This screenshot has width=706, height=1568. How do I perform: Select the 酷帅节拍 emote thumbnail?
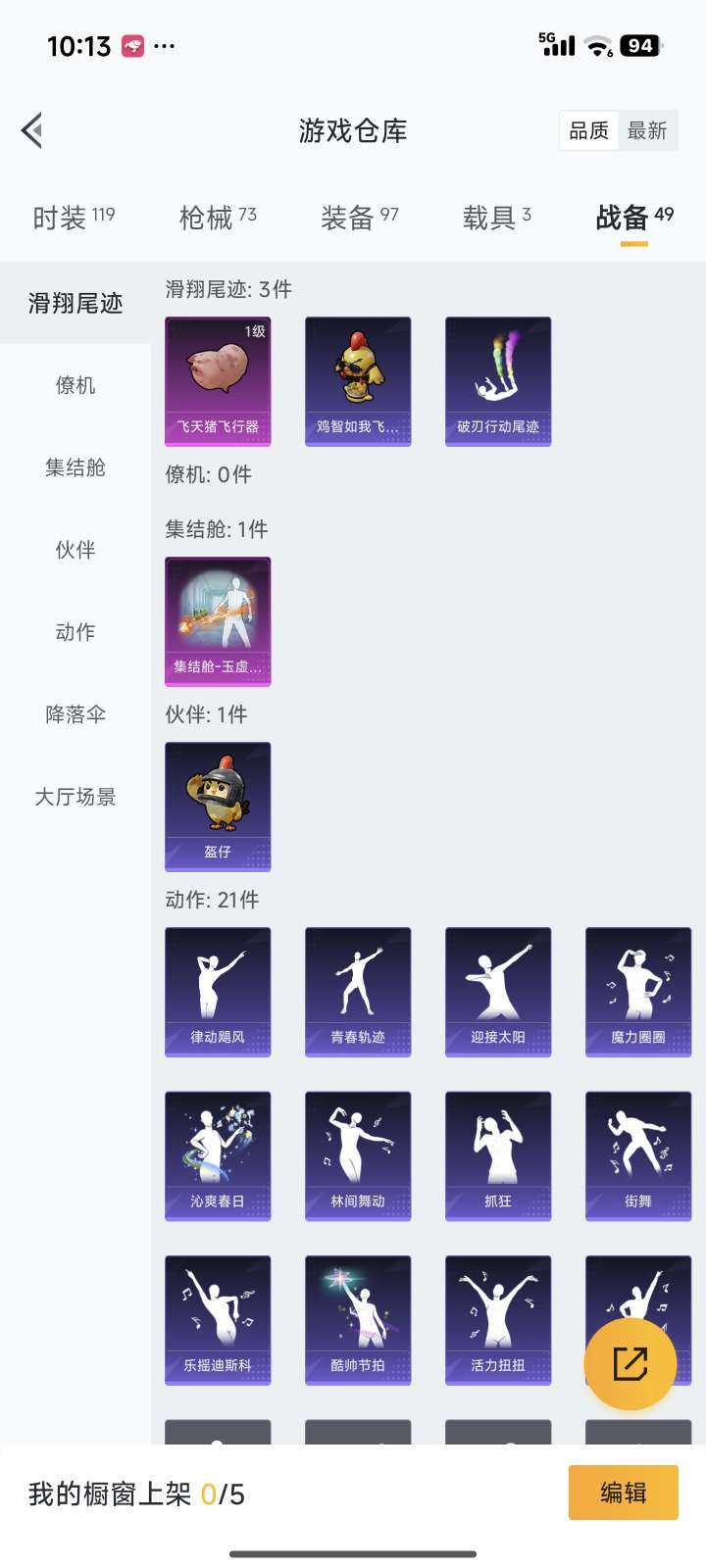pos(358,1319)
